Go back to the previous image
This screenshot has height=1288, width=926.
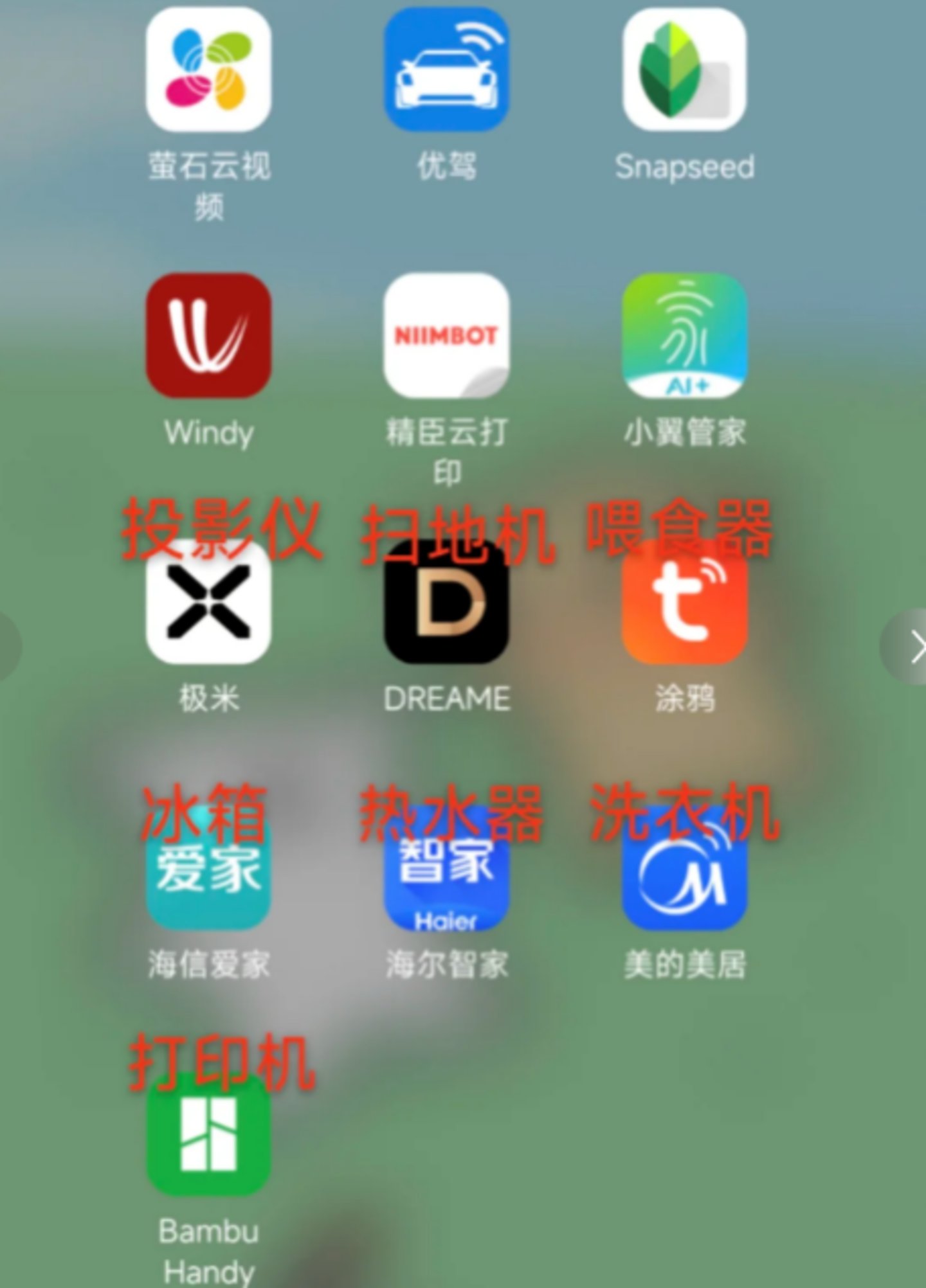pyautogui.click(x=8, y=647)
